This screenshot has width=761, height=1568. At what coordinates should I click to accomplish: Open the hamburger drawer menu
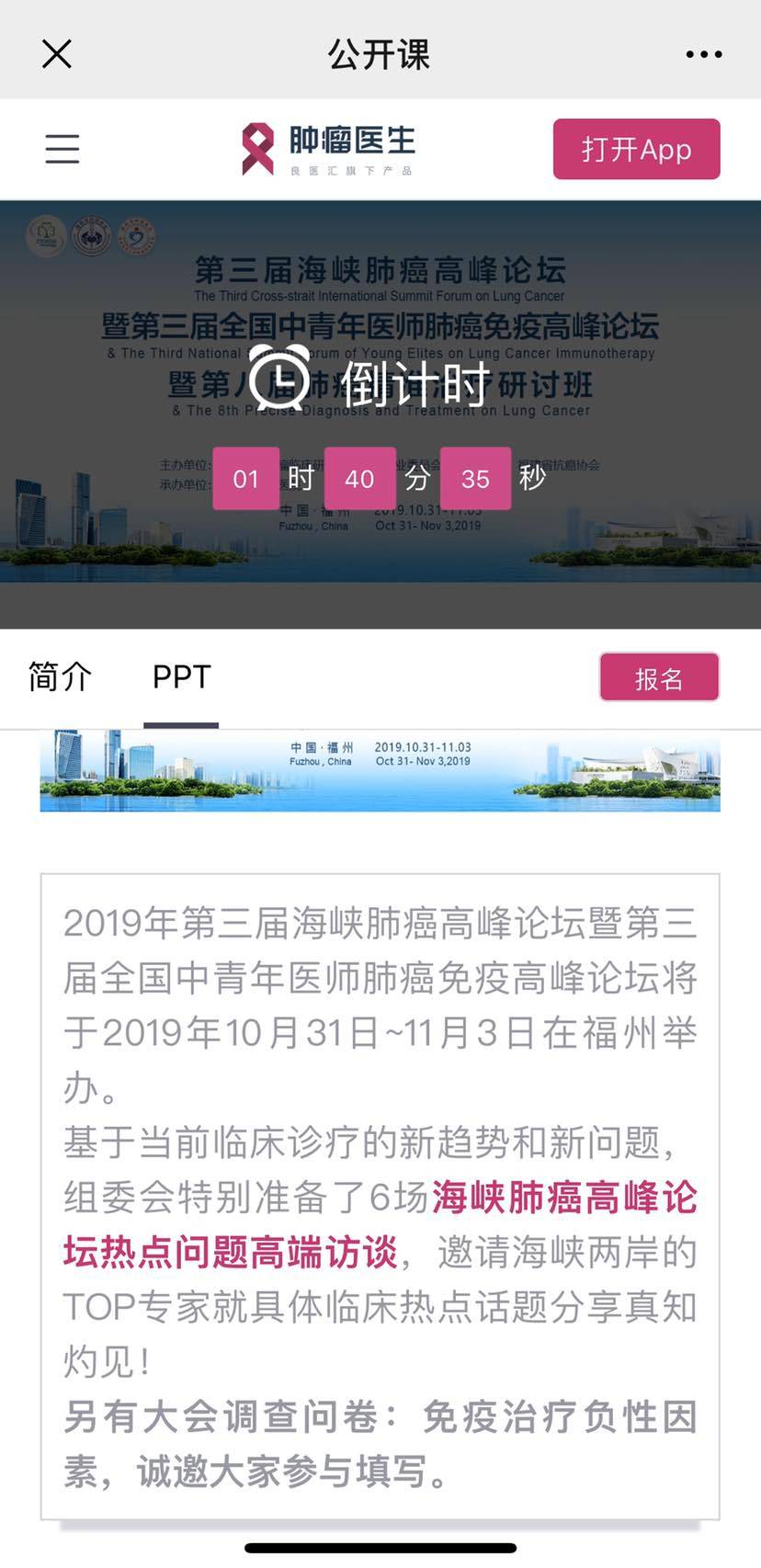tap(62, 148)
